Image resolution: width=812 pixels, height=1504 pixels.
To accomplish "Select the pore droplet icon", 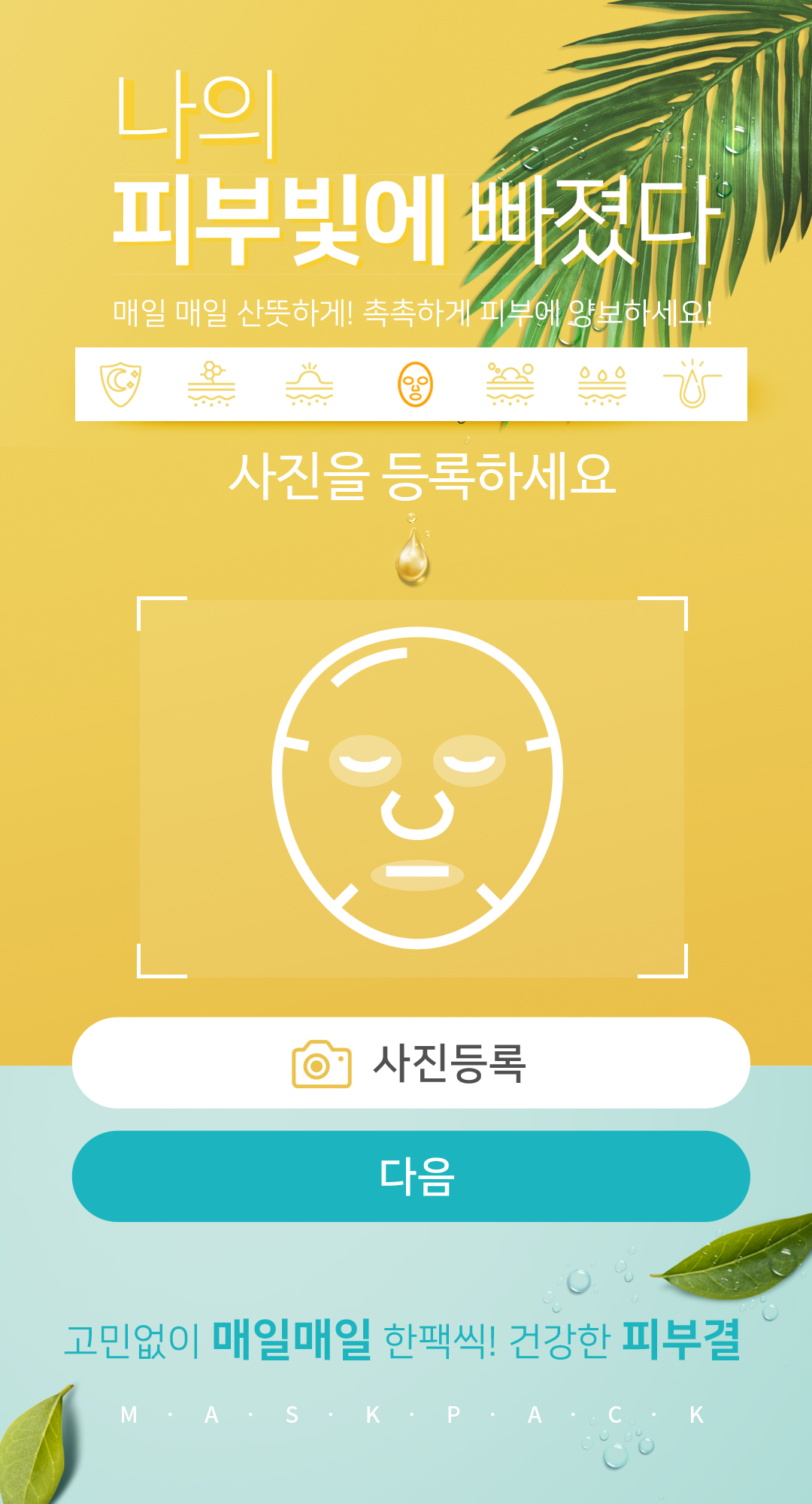I will pyautogui.click(x=692, y=384).
